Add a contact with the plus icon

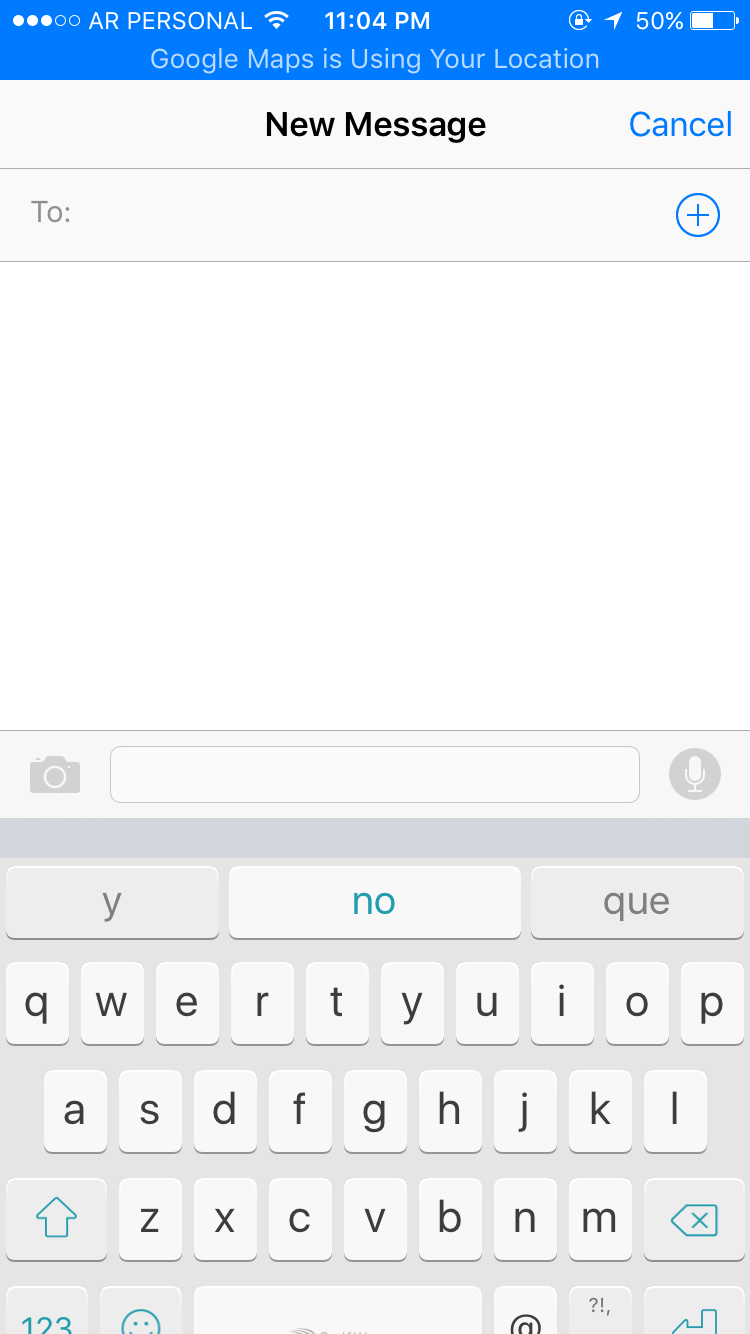click(x=697, y=215)
